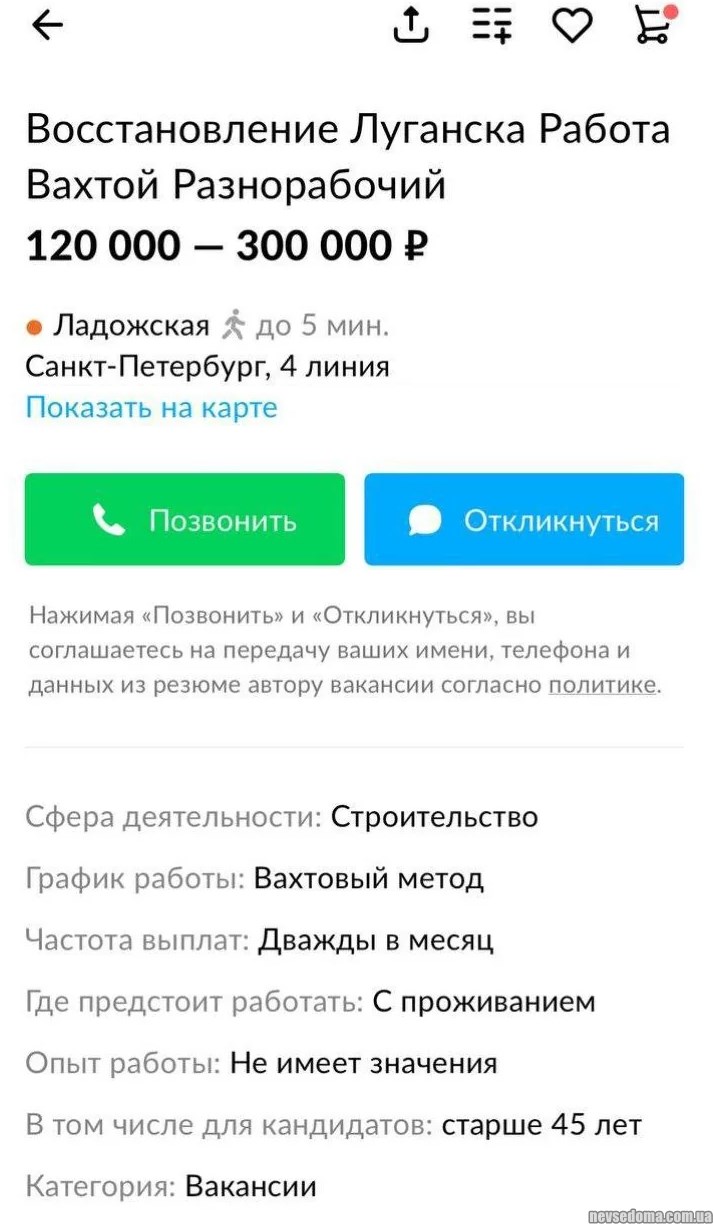The image size is (714, 1225).
Task: Respond with Откликнуться button
Action: 524,520
